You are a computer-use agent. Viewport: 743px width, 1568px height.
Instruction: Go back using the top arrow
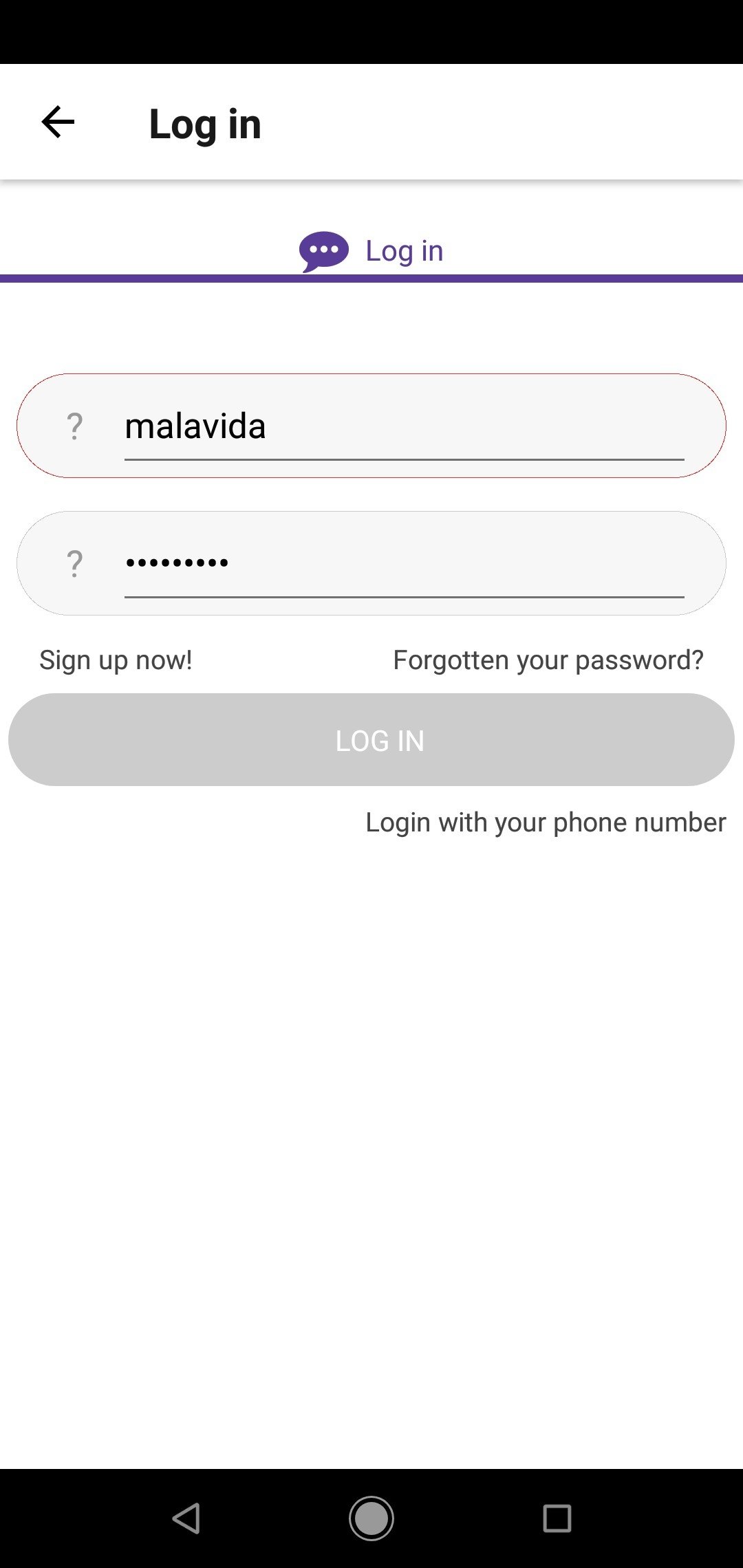pyautogui.click(x=58, y=122)
